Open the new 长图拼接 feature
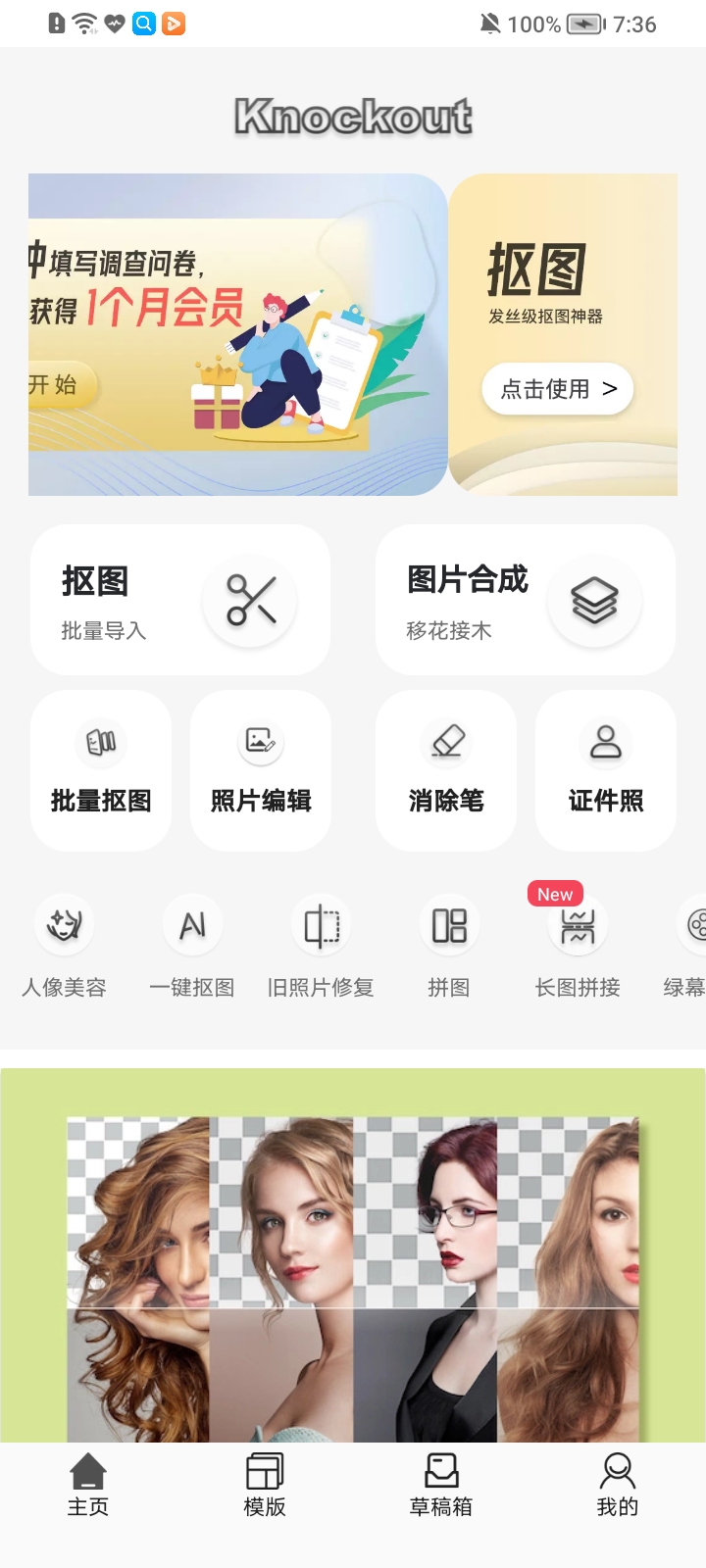Screen dimensions: 706x1568 tap(578, 946)
